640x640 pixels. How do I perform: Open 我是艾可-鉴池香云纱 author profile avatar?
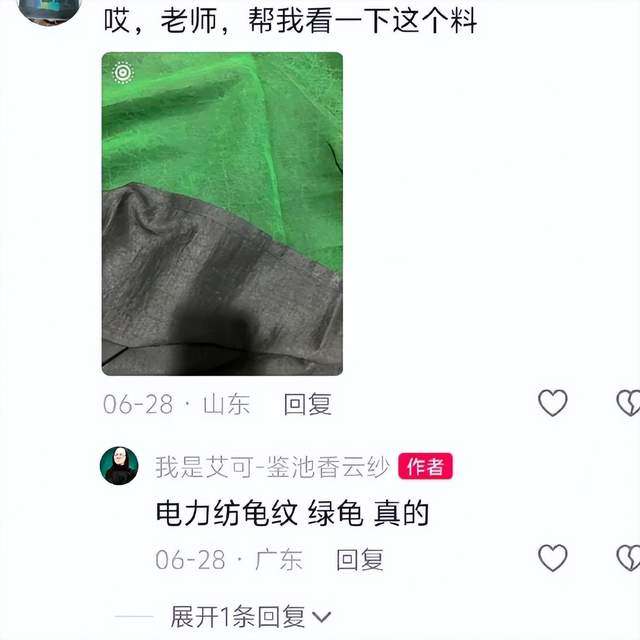point(119,466)
